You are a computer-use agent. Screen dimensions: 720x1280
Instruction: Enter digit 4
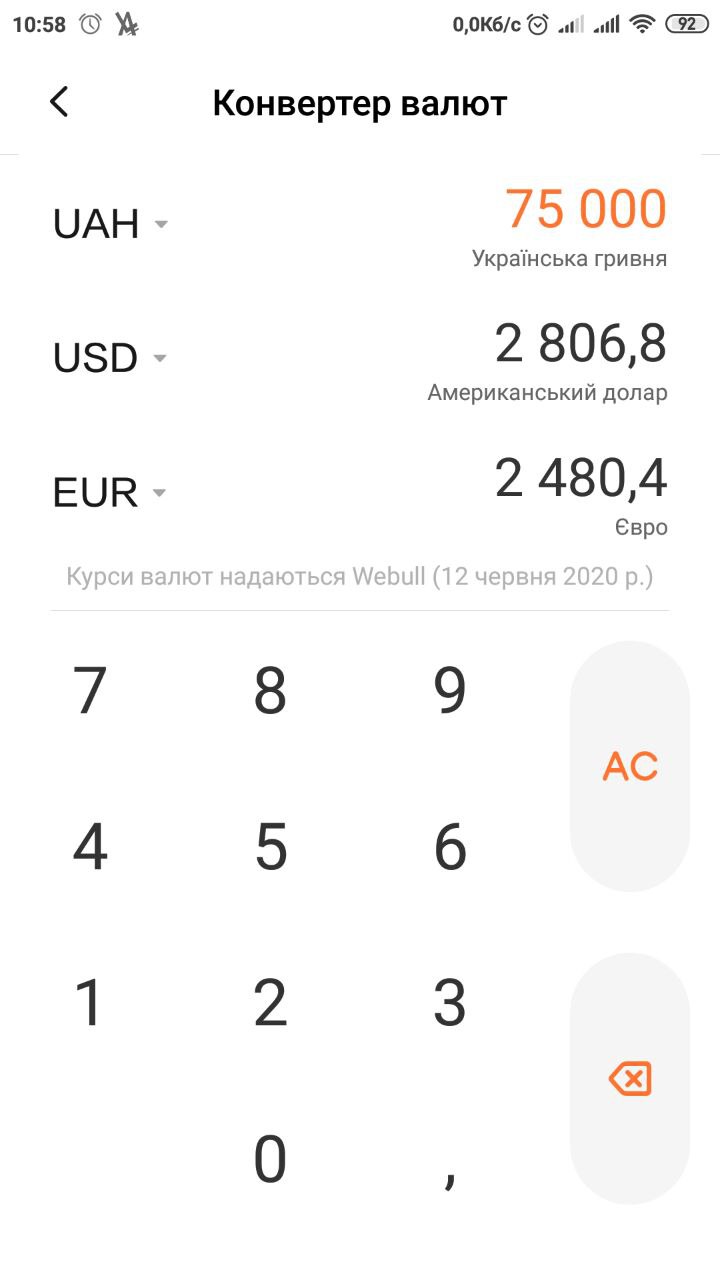90,846
